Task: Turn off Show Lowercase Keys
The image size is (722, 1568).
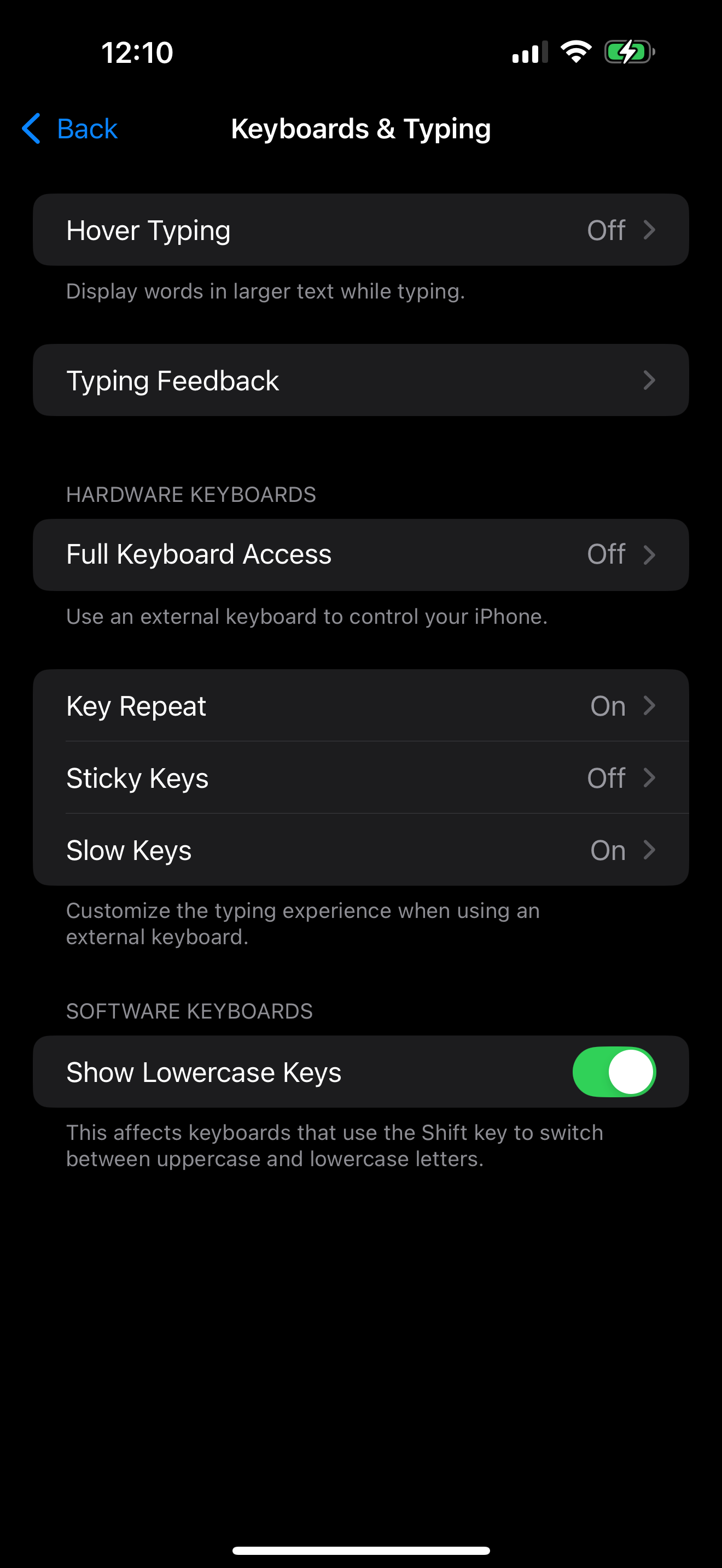Action: pos(614,1072)
